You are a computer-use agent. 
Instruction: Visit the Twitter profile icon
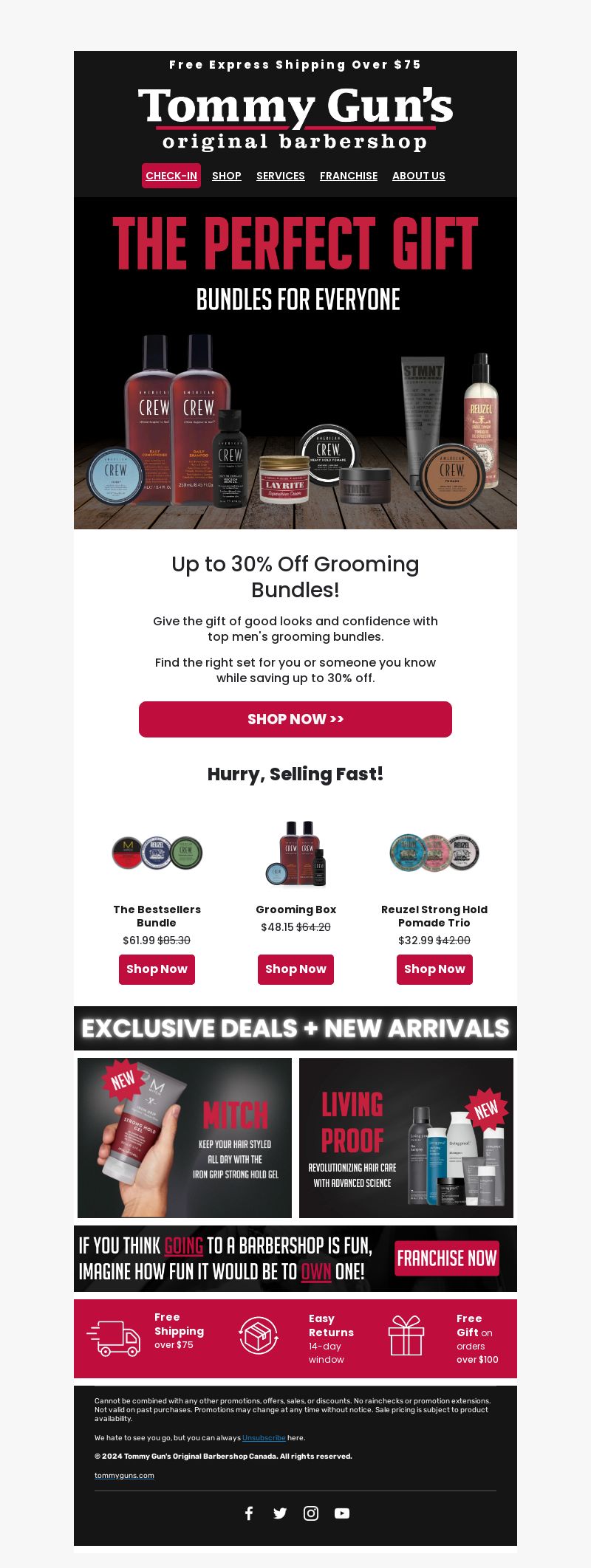(280, 1513)
